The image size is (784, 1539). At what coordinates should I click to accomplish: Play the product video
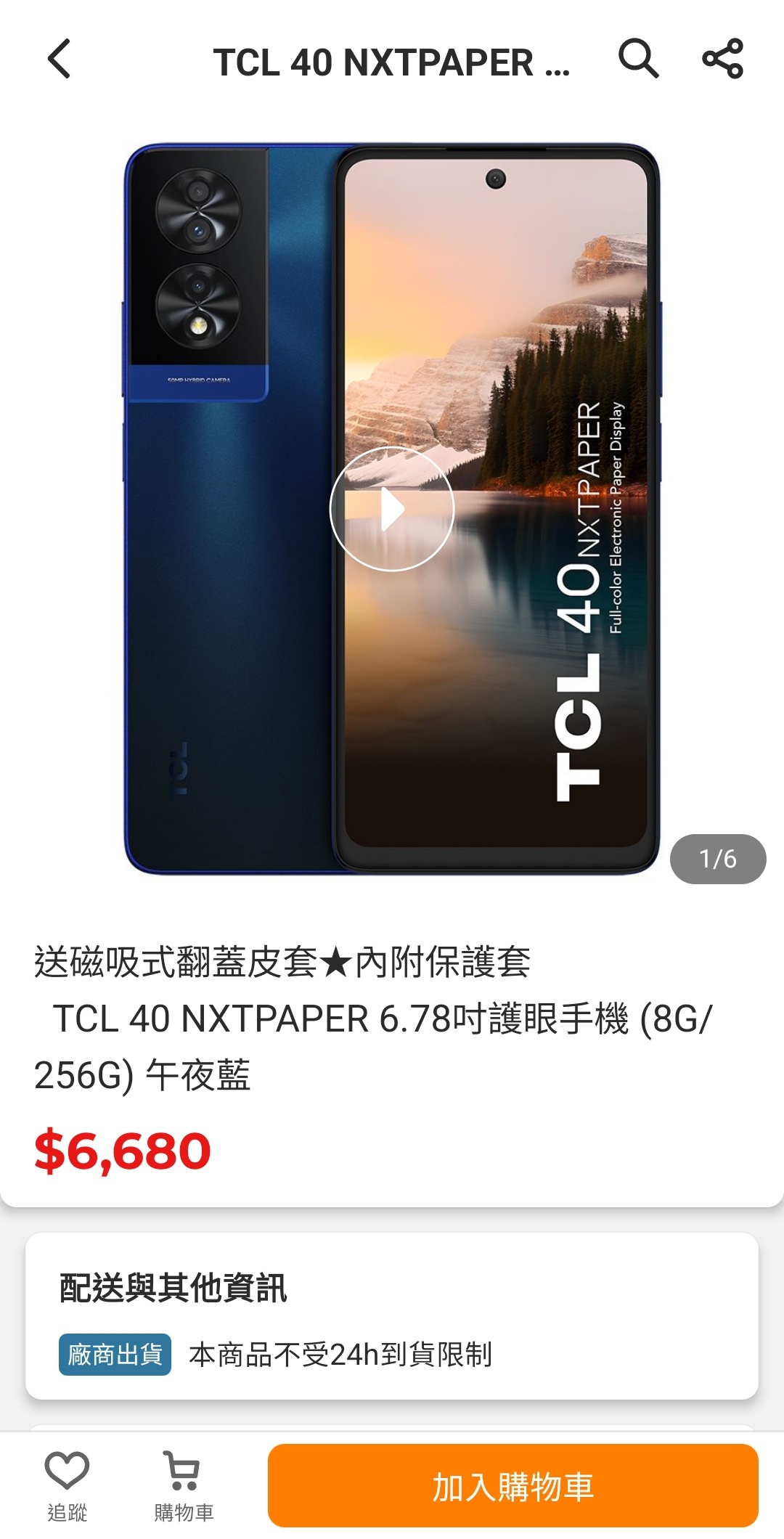pos(392,509)
